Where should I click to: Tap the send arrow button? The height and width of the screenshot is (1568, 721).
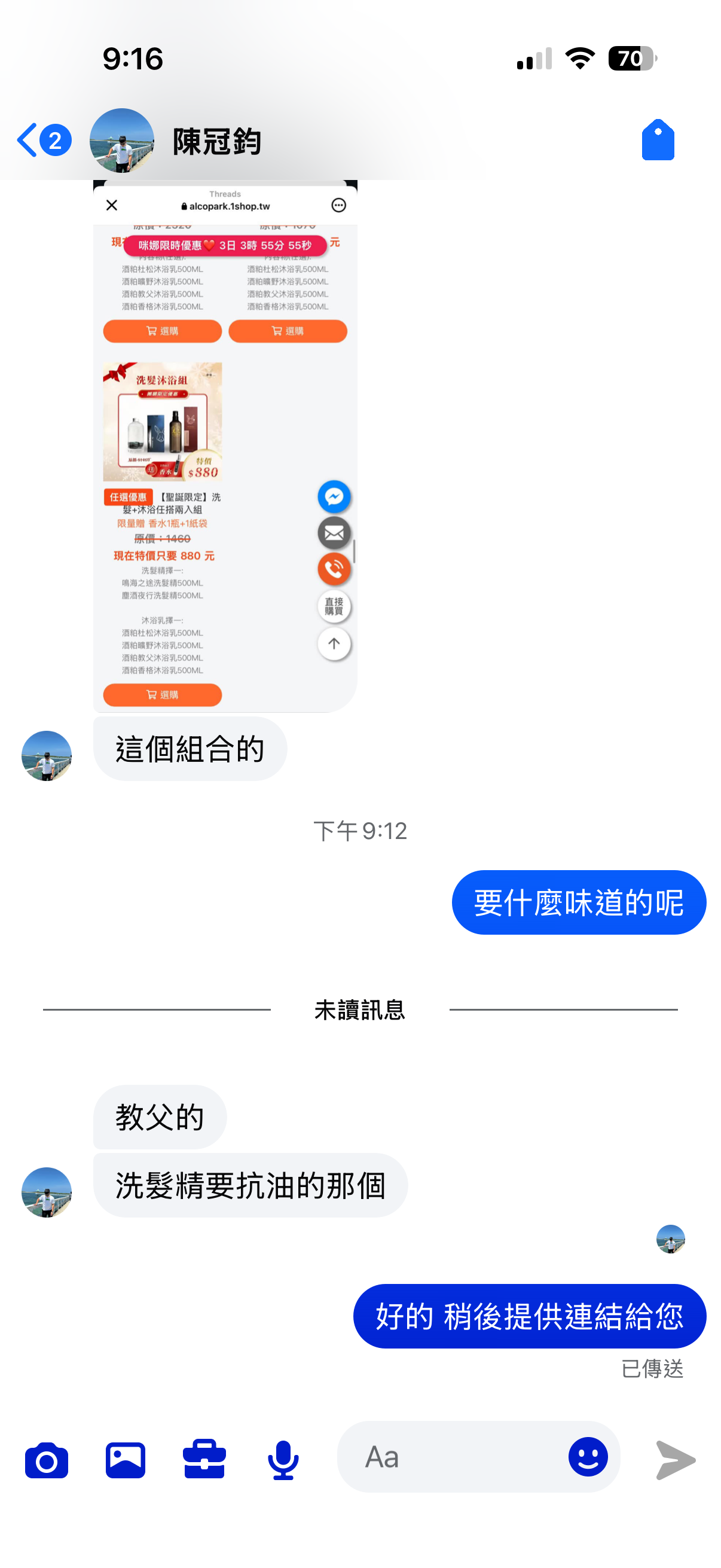676,1459
